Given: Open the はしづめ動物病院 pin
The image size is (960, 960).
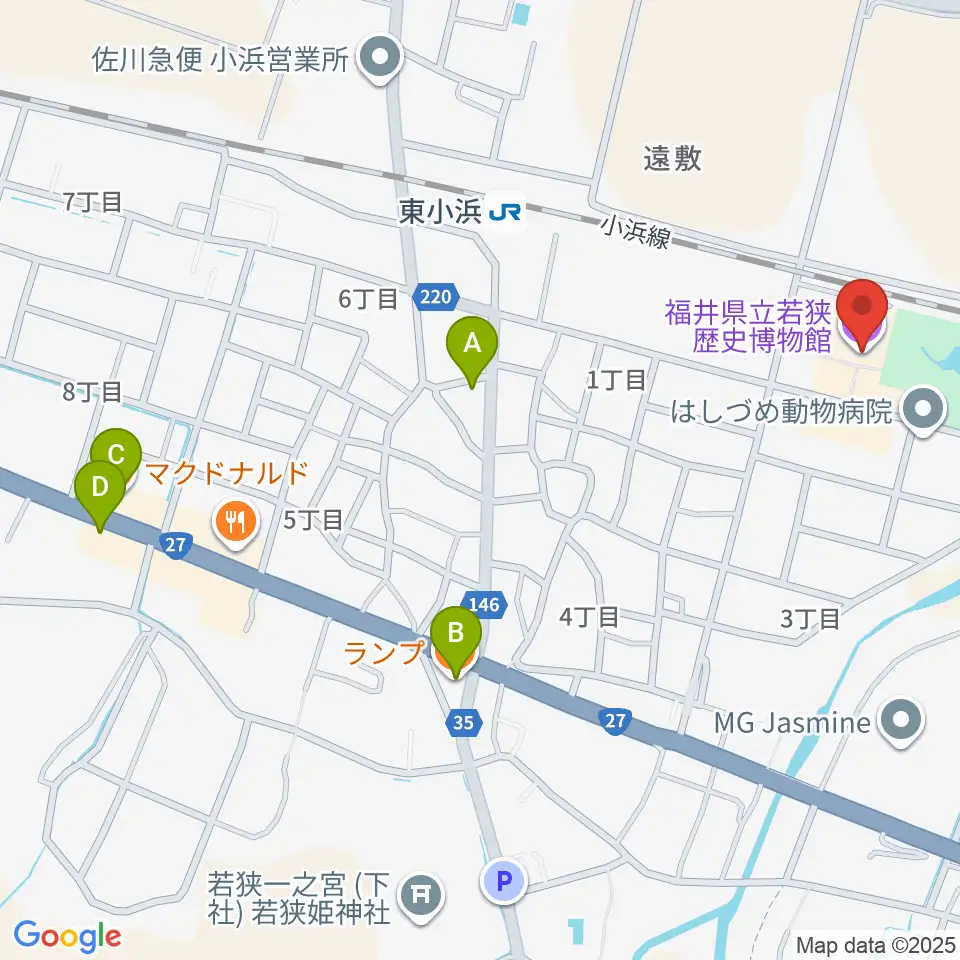Looking at the screenshot, I should pos(924,411).
